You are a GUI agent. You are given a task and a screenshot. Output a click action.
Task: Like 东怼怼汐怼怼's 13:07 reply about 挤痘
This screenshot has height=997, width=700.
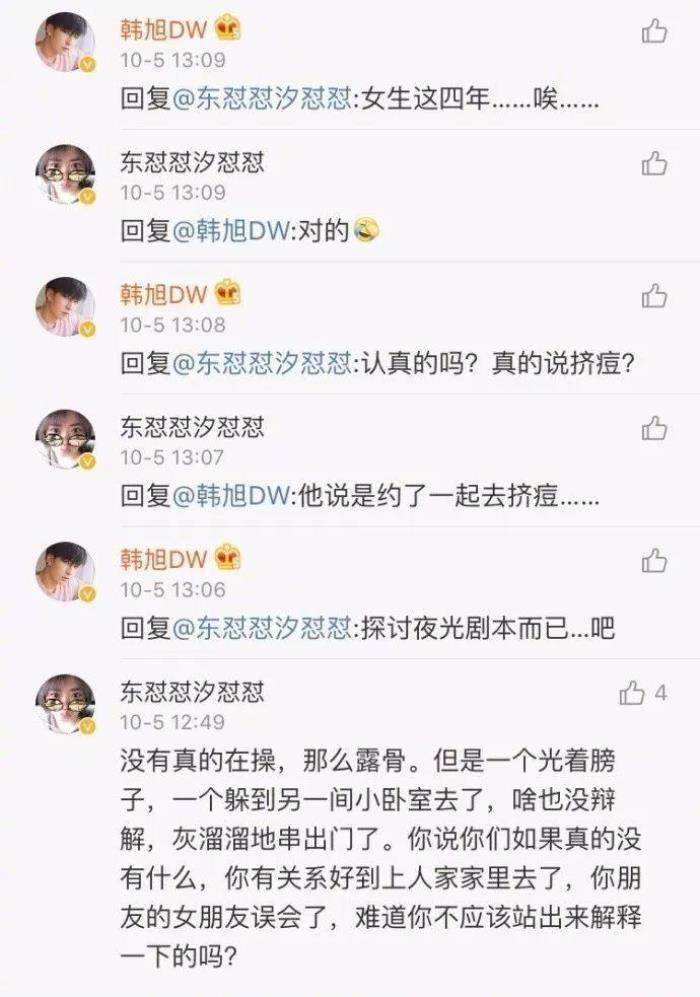pyautogui.click(x=654, y=428)
